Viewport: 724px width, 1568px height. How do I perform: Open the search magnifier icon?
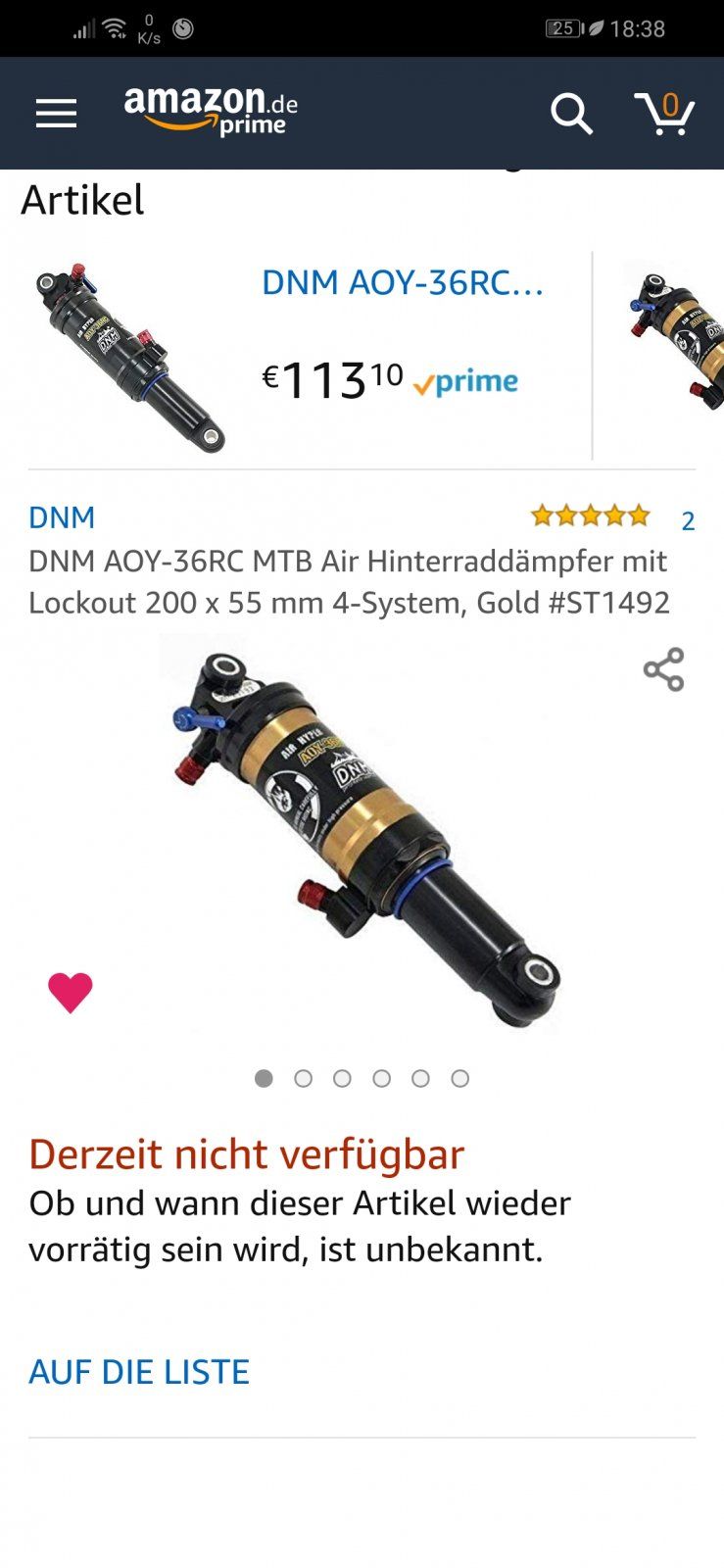(571, 114)
